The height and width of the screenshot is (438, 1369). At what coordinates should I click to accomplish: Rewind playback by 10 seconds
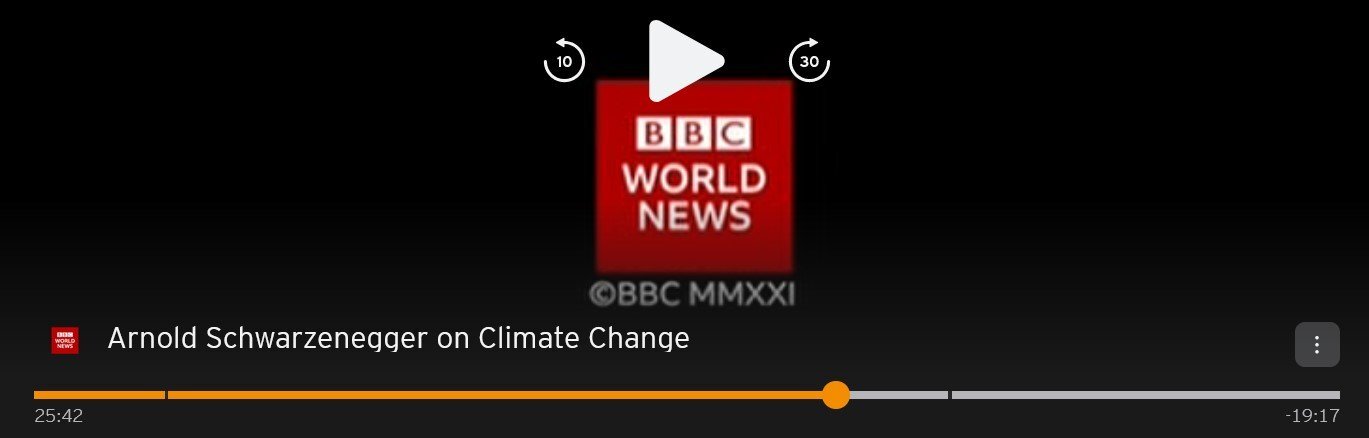point(564,61)
